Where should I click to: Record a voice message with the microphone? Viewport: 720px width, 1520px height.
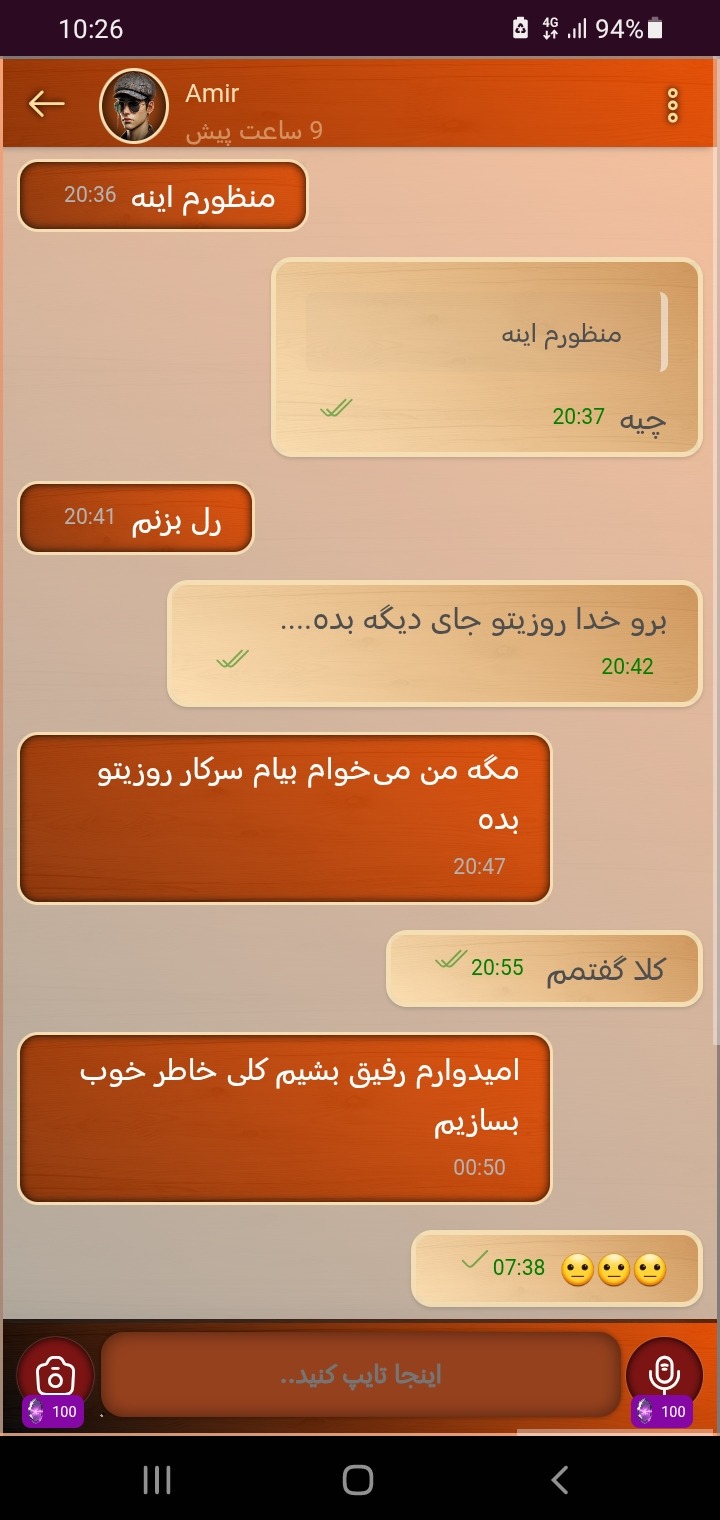click(x=664, y=1375)
